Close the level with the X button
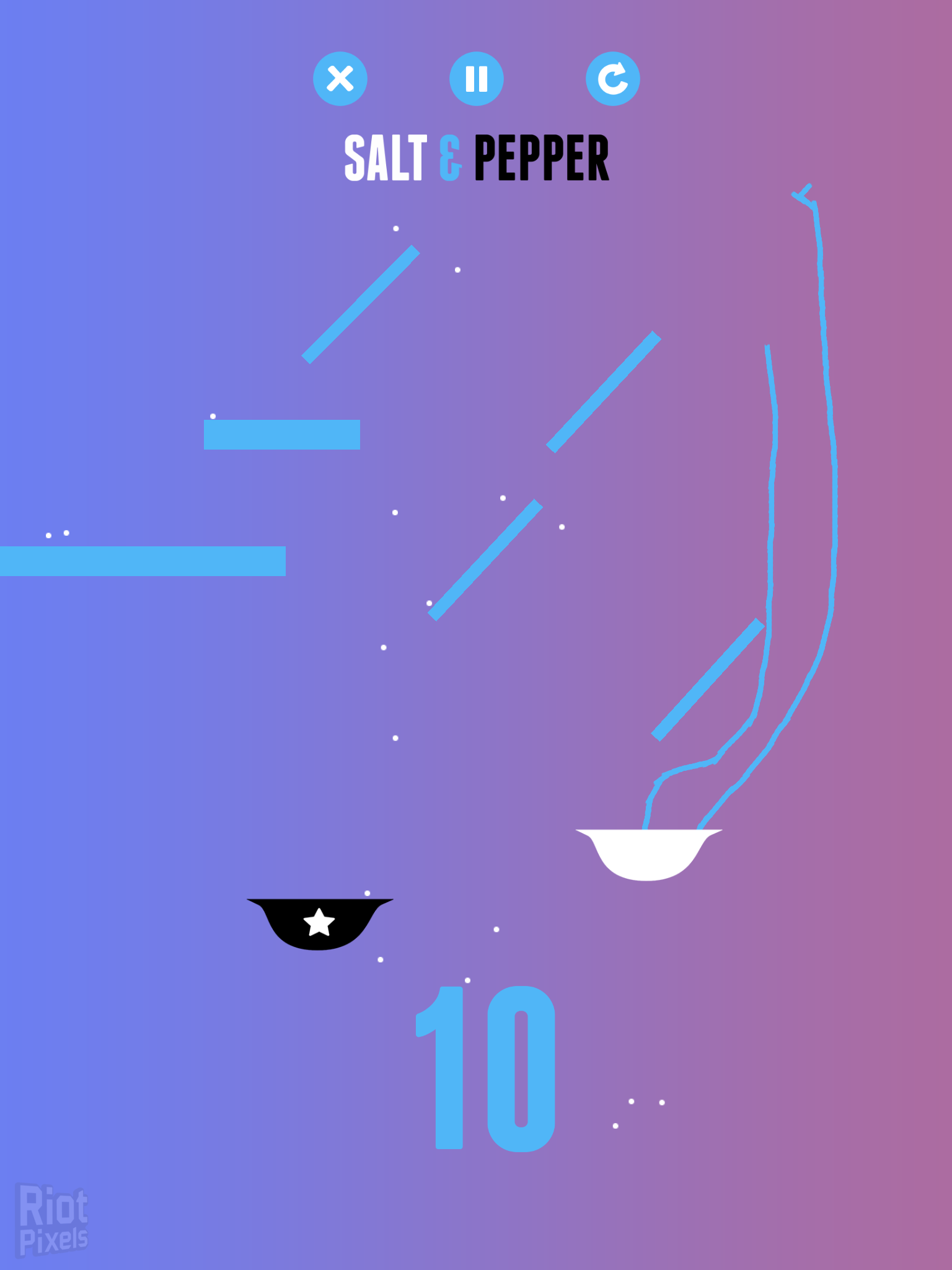 point(340,79)
